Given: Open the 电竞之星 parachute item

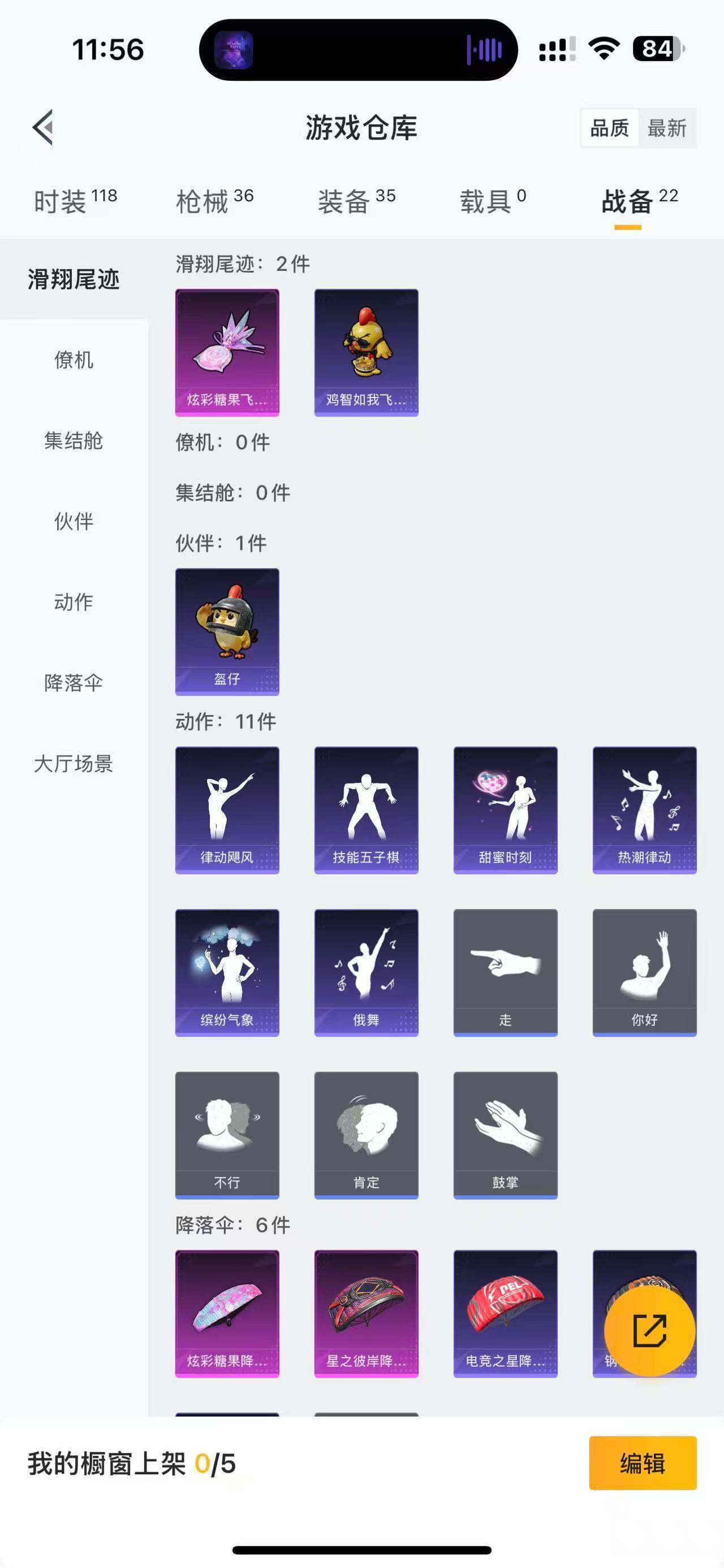Looking at the screenshot, I should coord(506,1314).
